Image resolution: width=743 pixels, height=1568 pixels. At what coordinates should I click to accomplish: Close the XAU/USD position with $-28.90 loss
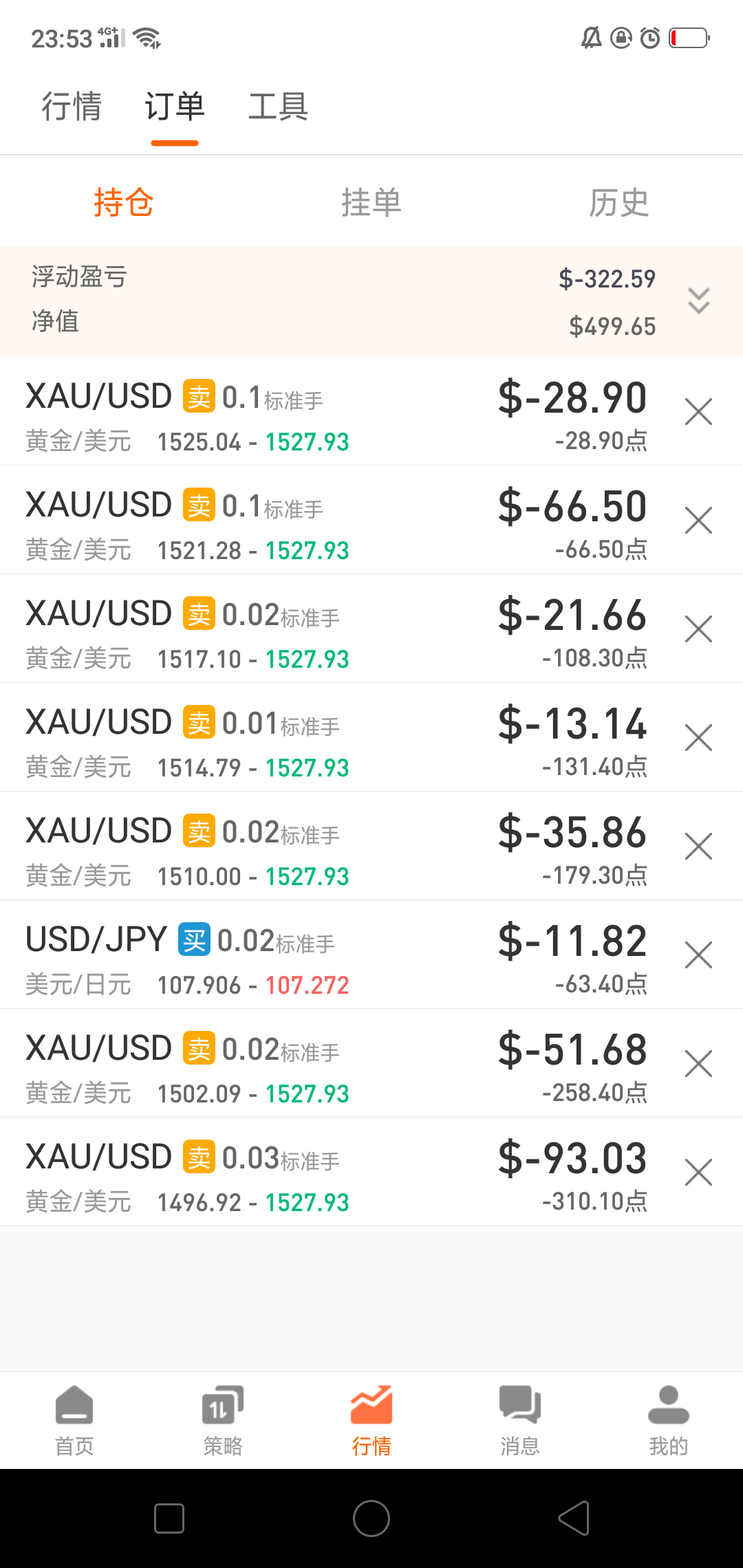698,411
